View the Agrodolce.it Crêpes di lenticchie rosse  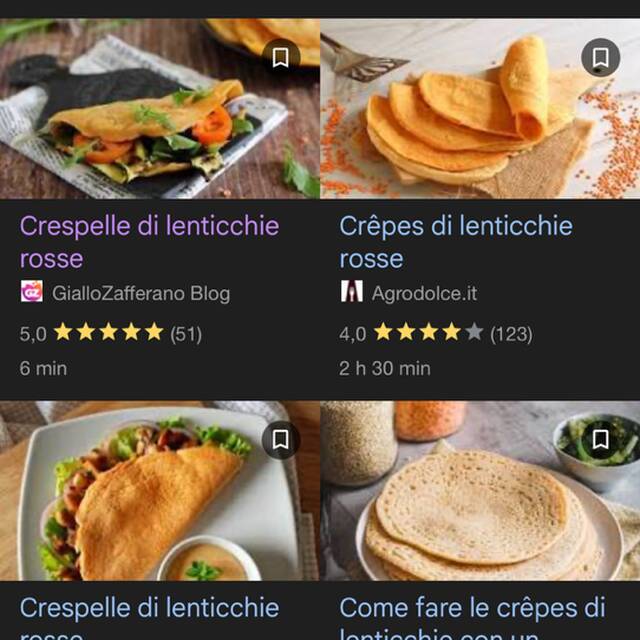tap(455, 242)
